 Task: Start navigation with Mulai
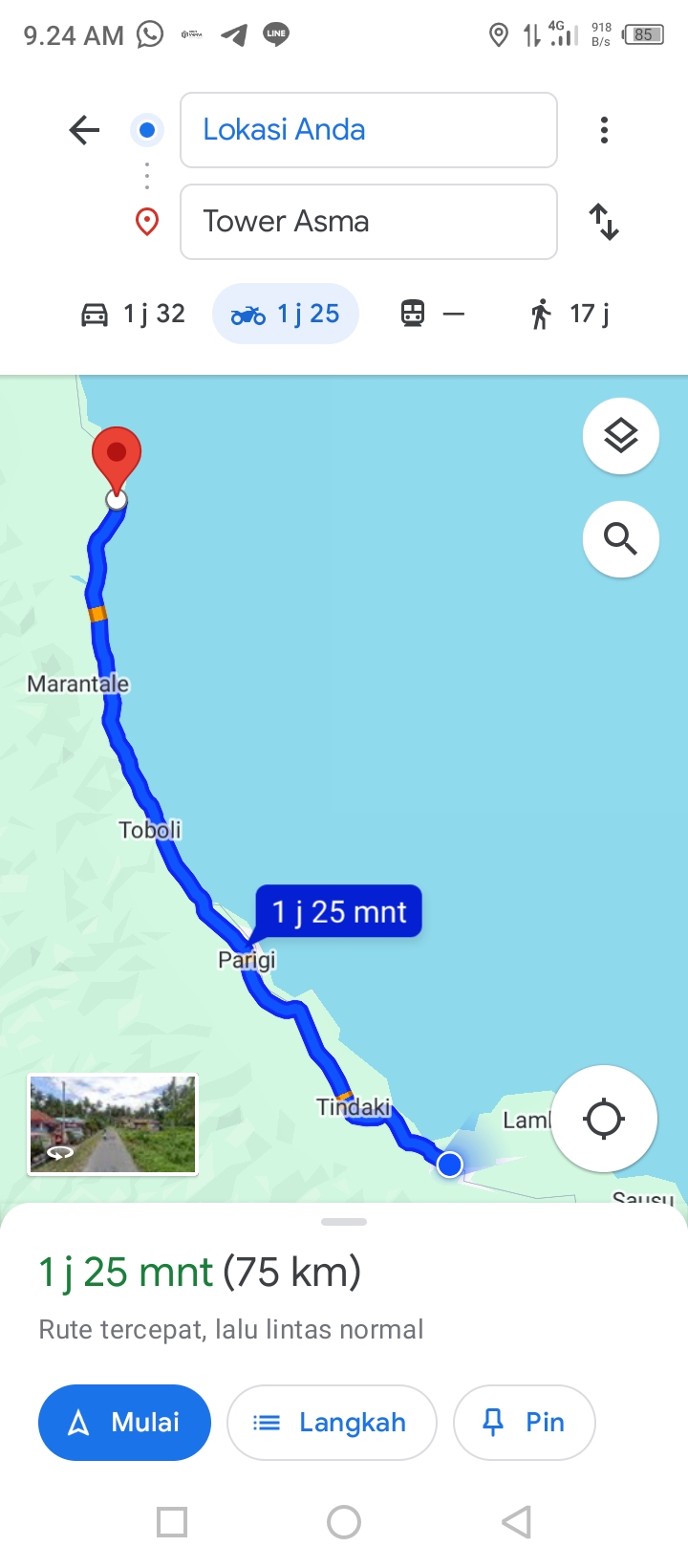124,1423
